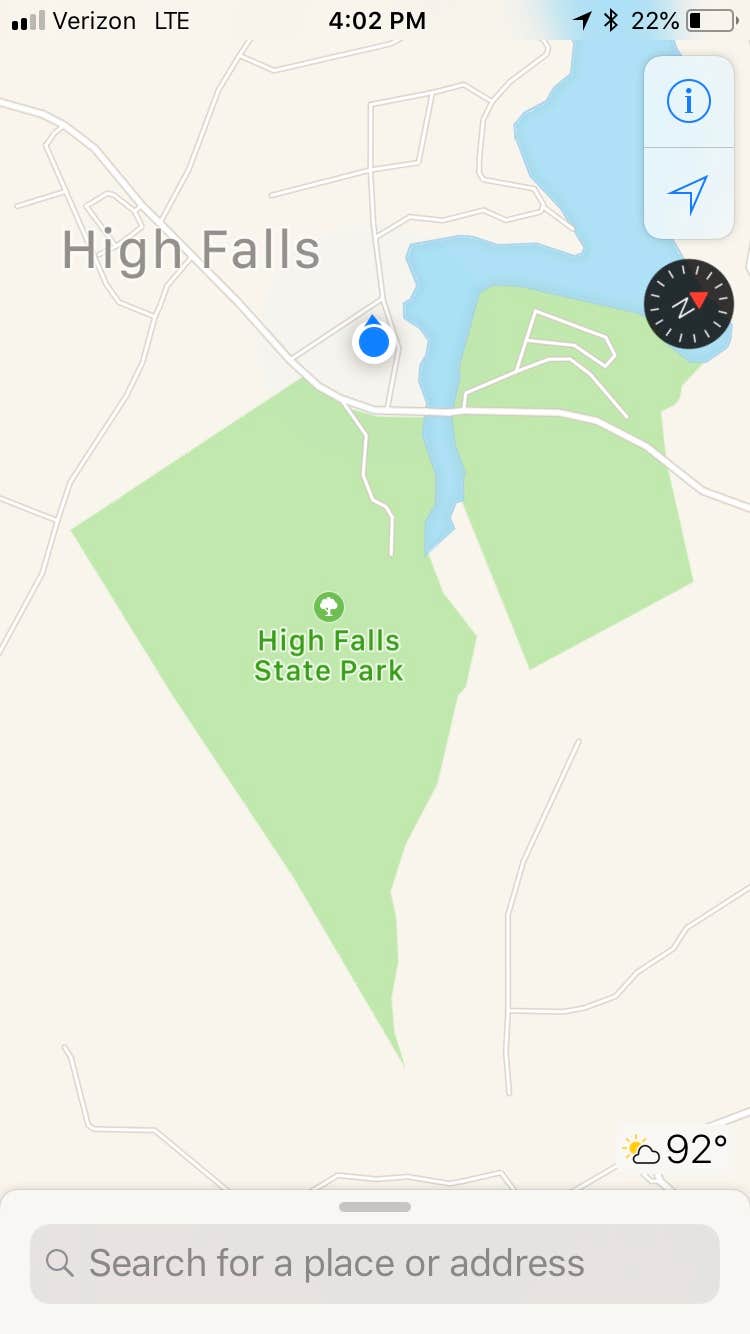750x1334 pixels.
Task: Expand the search panel using the drag handle
Action: [x=375, y=1207]
